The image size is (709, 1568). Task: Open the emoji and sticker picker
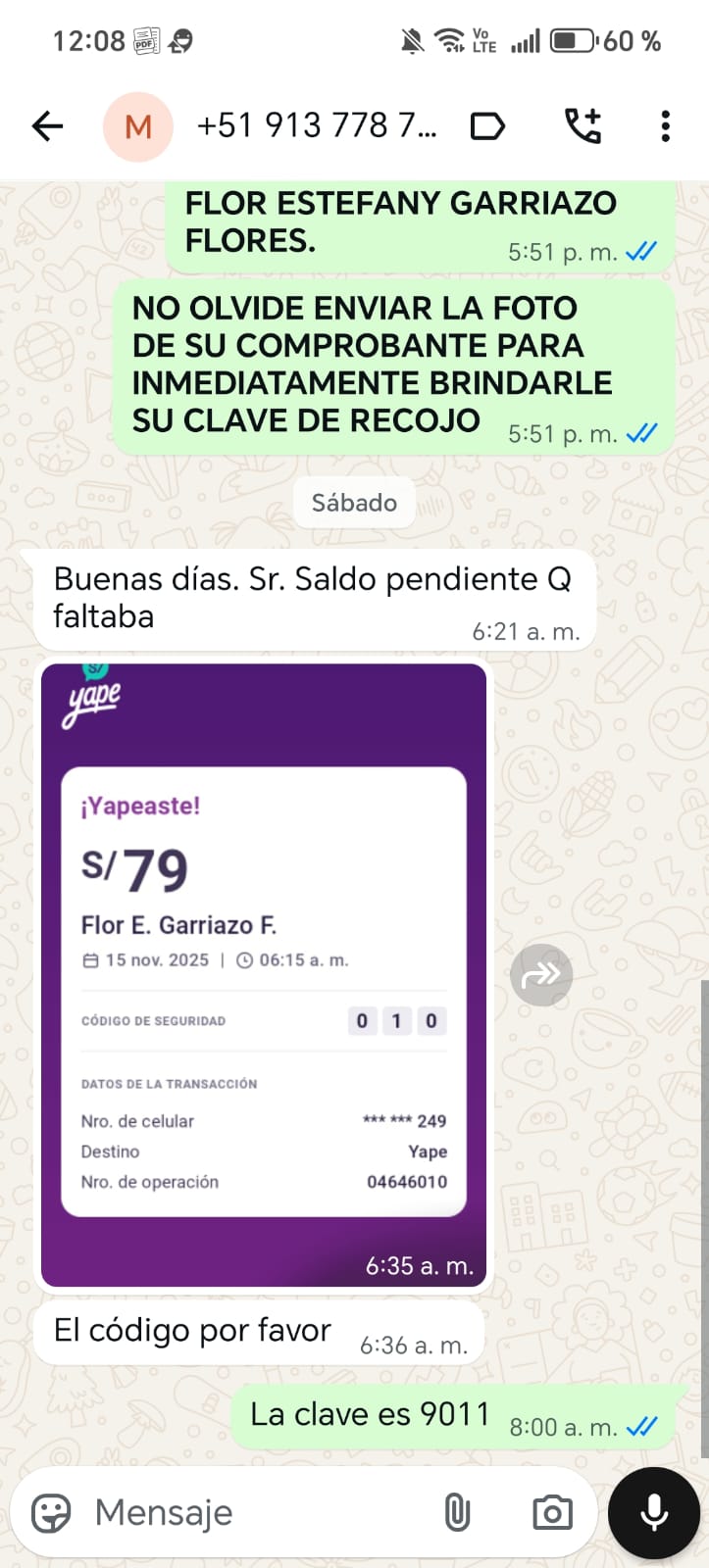click(51, 1513)
